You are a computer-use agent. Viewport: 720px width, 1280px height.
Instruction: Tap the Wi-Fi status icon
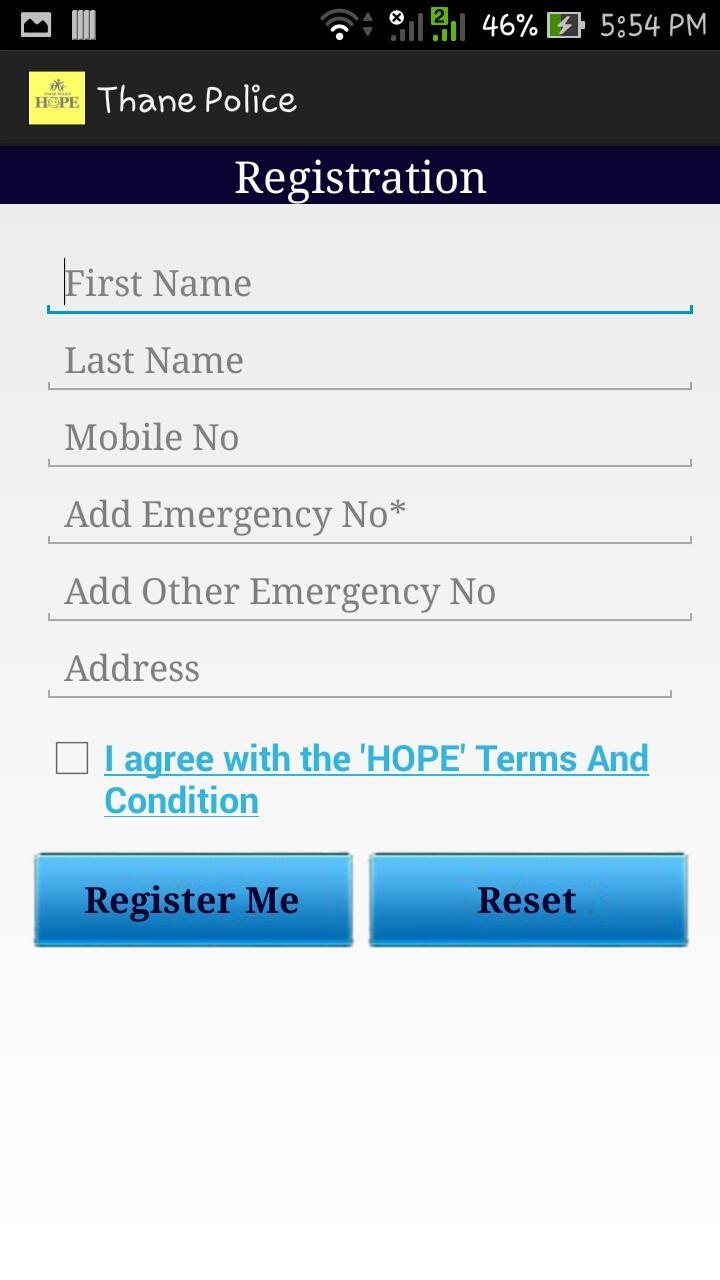pyautogui.click(x=338, y=23)
